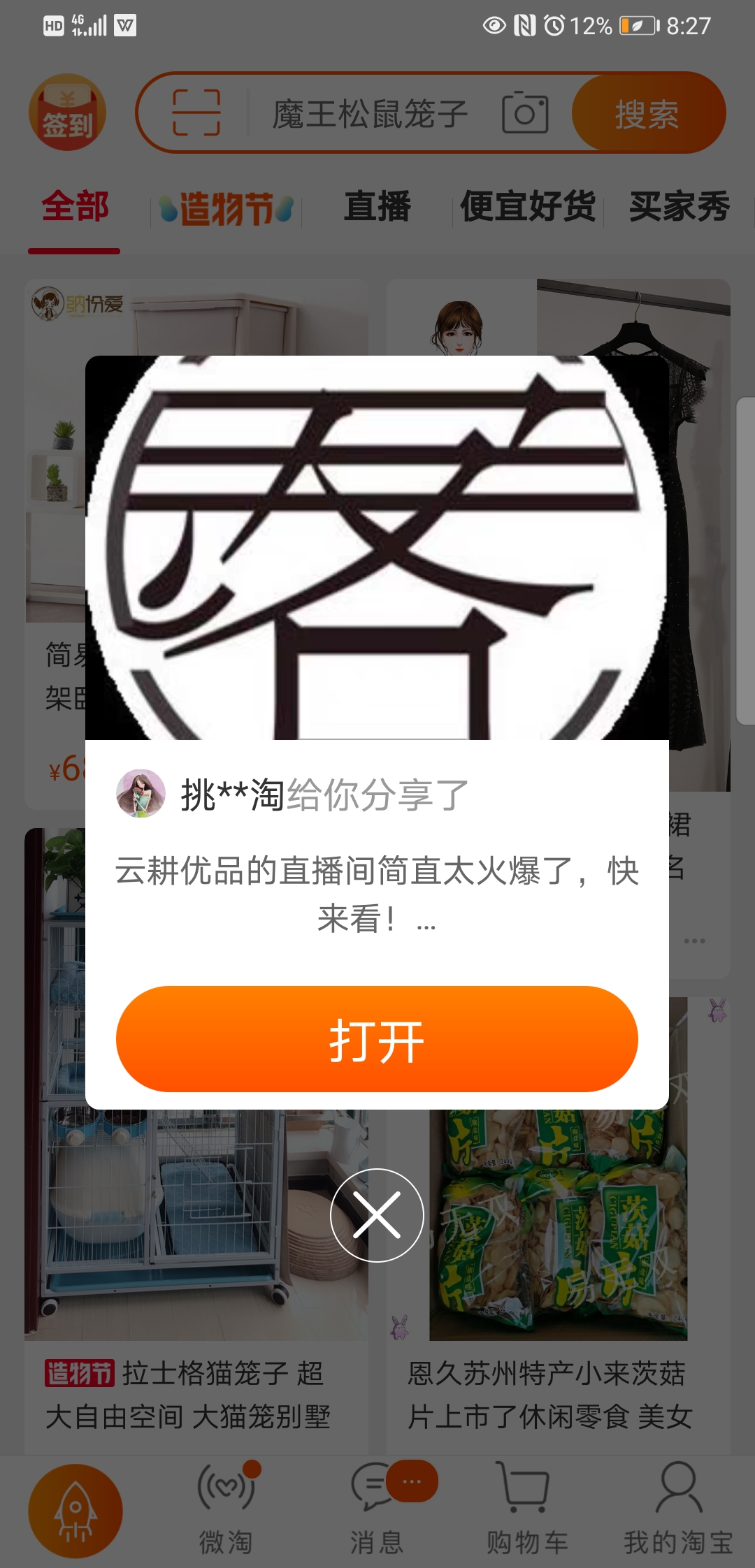
Task: Tap the 打开 button in the share dialog
Action: click(x=377, y=1039)
